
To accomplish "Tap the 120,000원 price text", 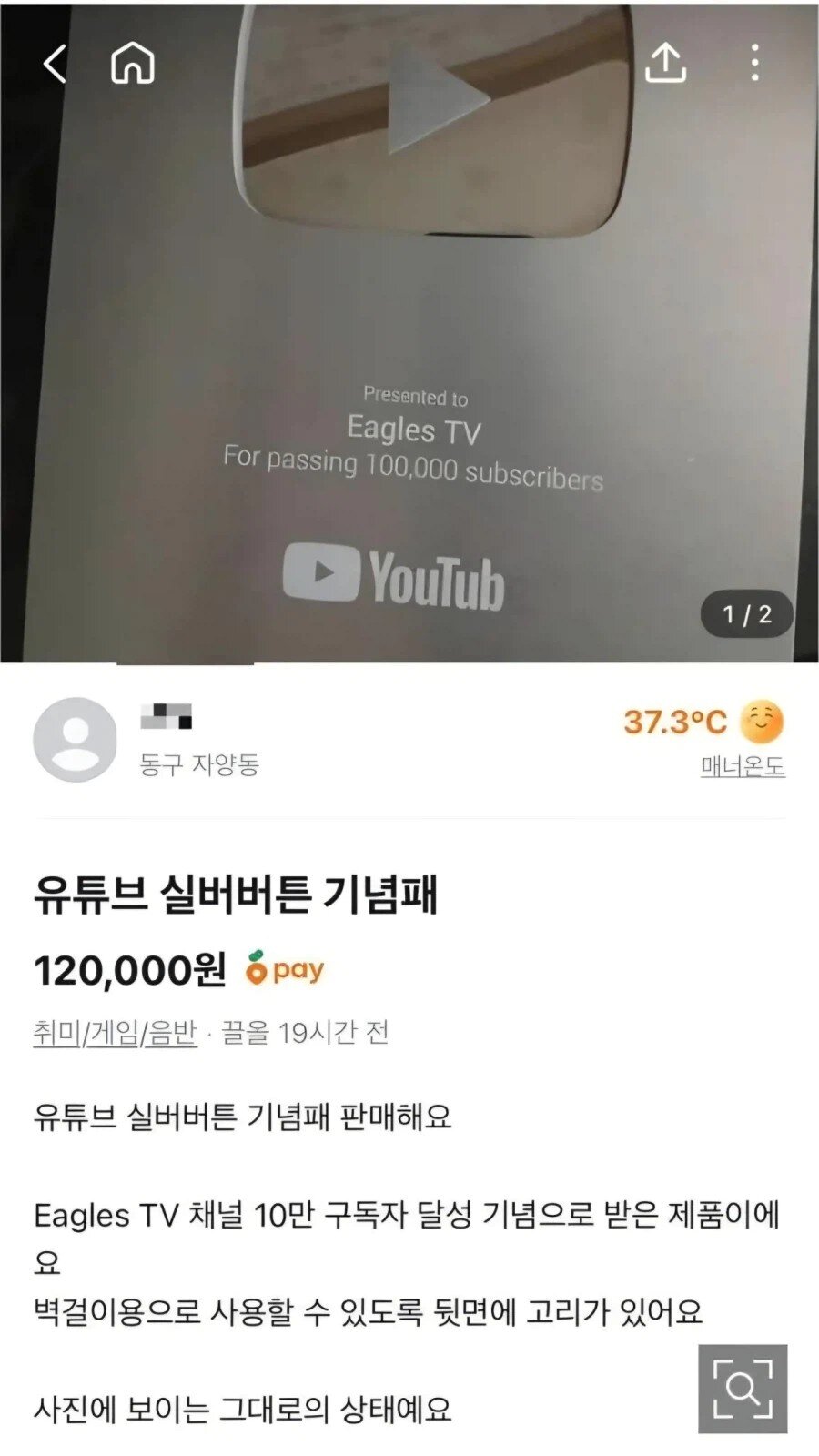I will click(128, 971).
